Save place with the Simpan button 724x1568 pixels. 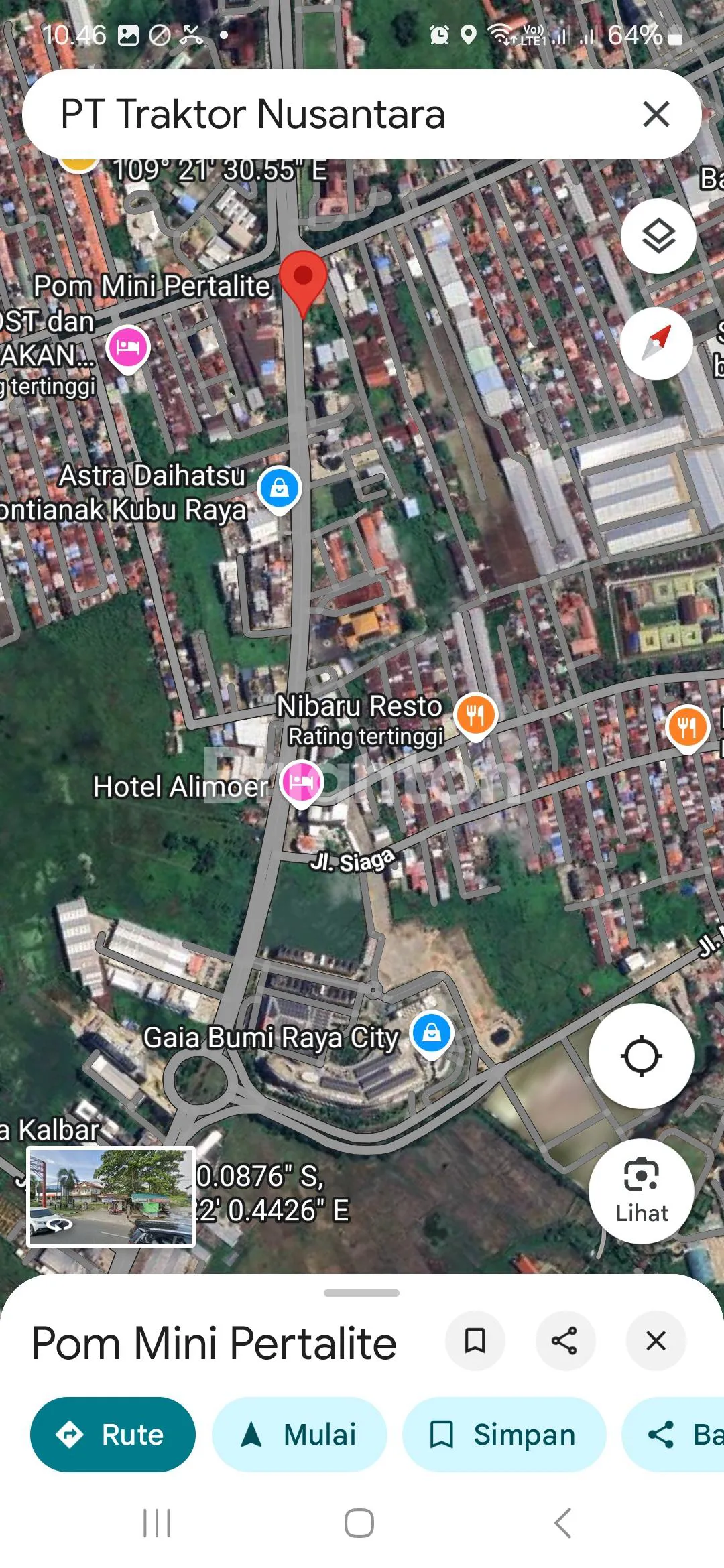503,1435
